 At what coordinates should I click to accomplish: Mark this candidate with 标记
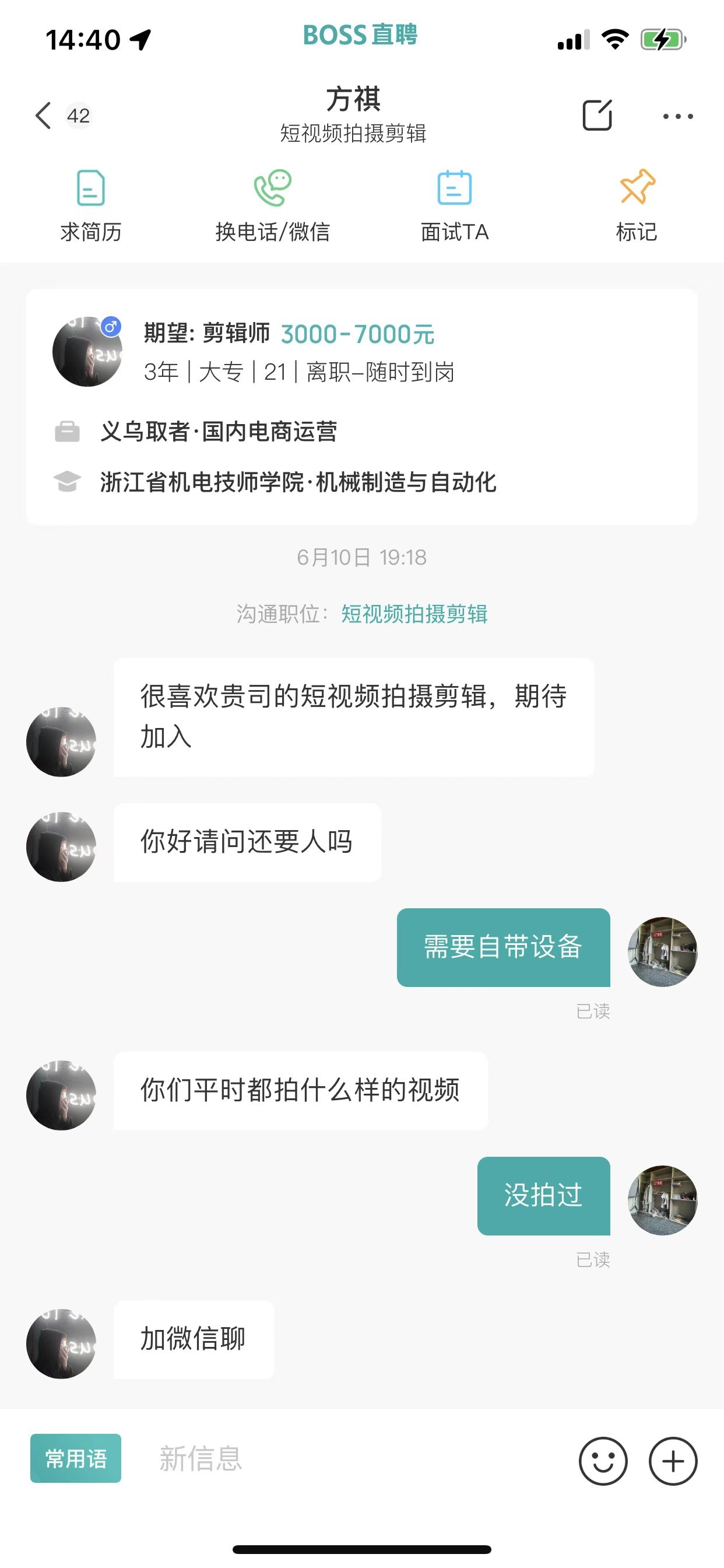tap(637, 206)
